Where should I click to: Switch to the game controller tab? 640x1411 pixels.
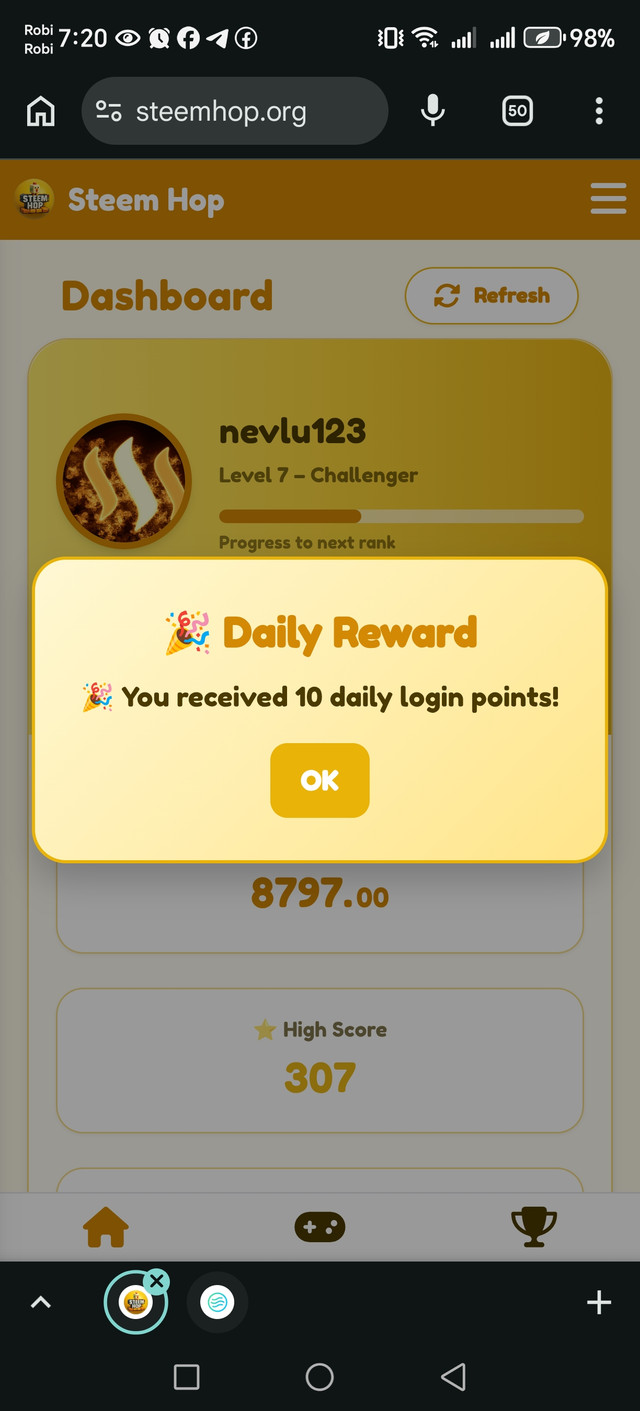[320, 1226]
